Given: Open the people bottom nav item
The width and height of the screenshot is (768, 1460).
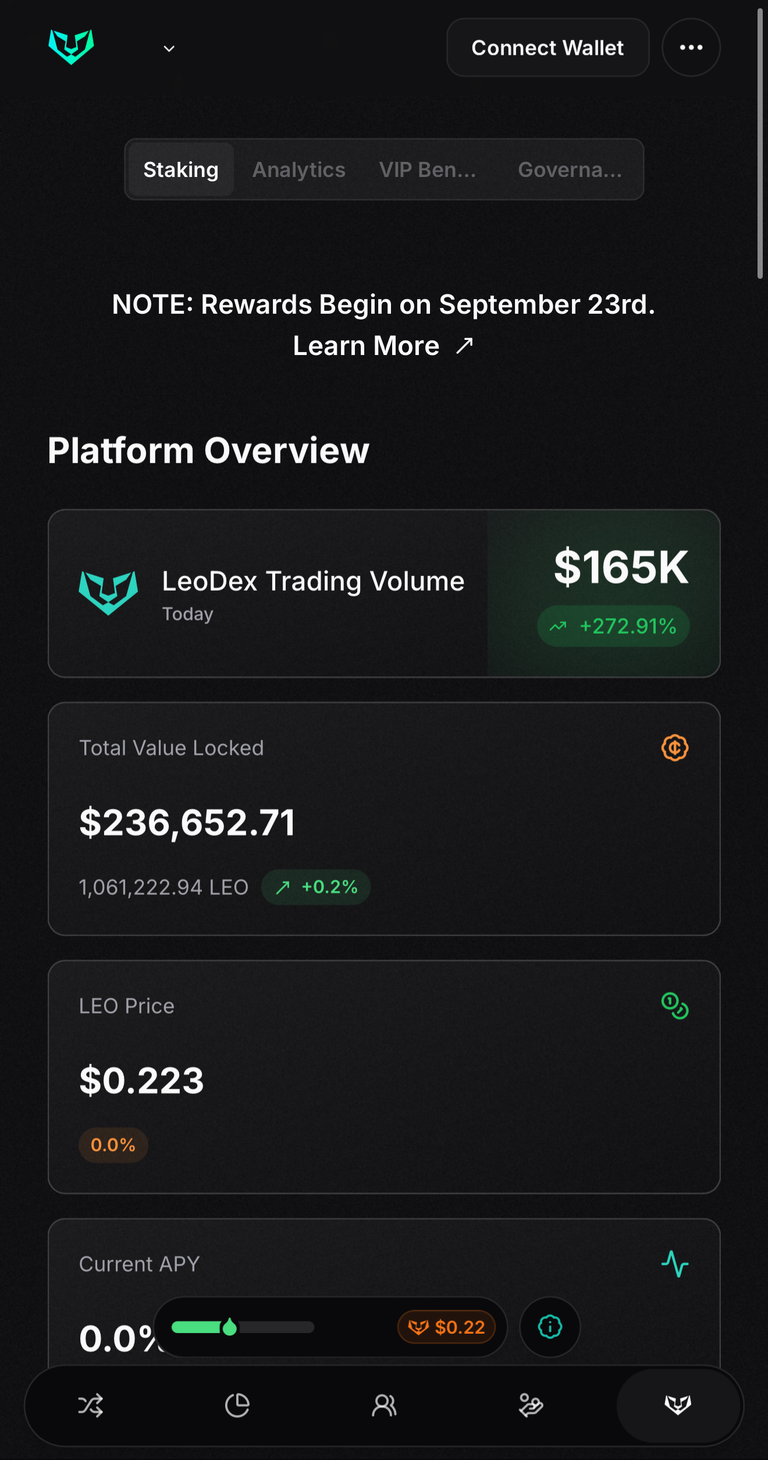Looking at the screenshot, I should click(384, 1406).
